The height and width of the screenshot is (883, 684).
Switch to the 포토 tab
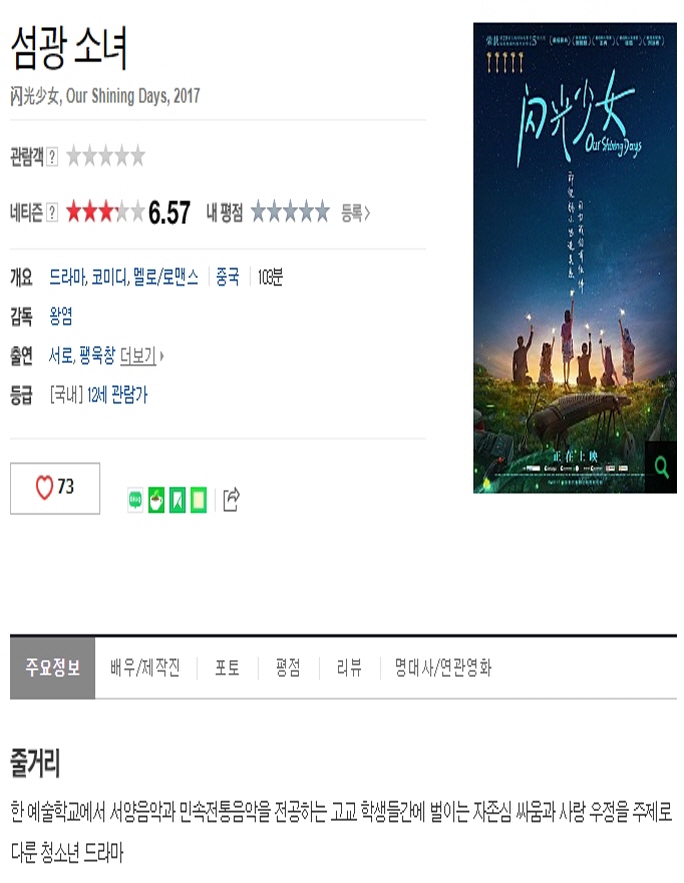227,668
